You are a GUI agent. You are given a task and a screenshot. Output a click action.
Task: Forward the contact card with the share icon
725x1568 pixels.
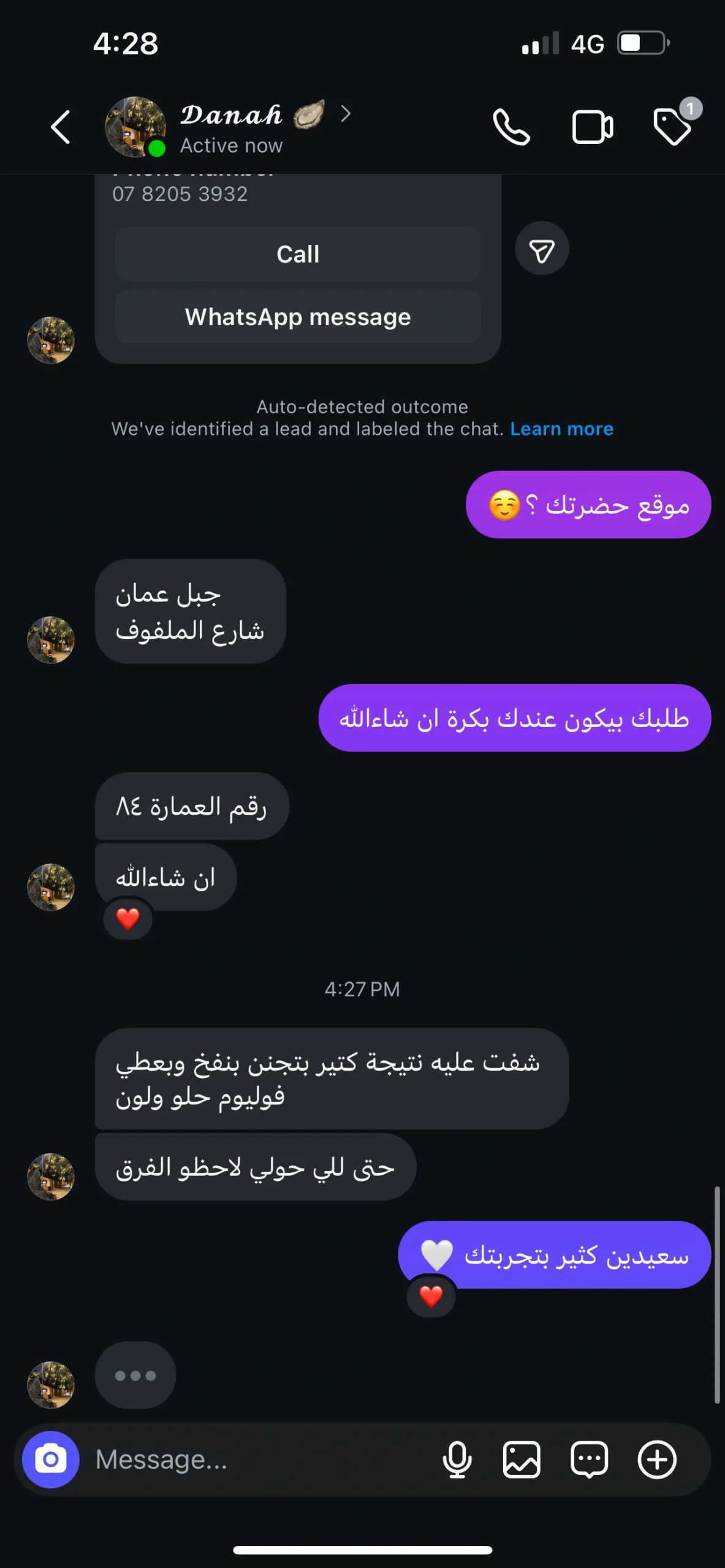[542, 249]
